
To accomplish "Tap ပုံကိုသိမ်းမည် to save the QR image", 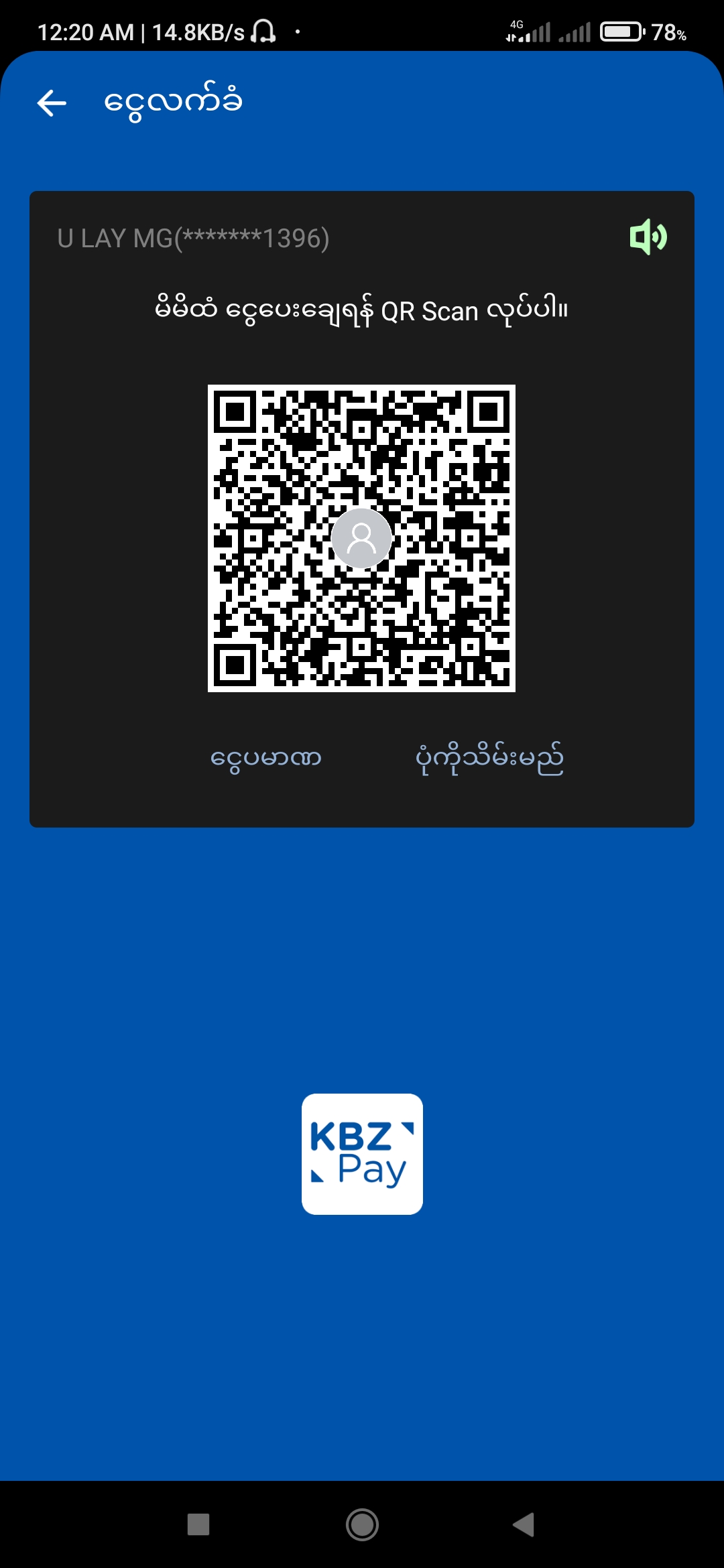I will tap(489, 759).
